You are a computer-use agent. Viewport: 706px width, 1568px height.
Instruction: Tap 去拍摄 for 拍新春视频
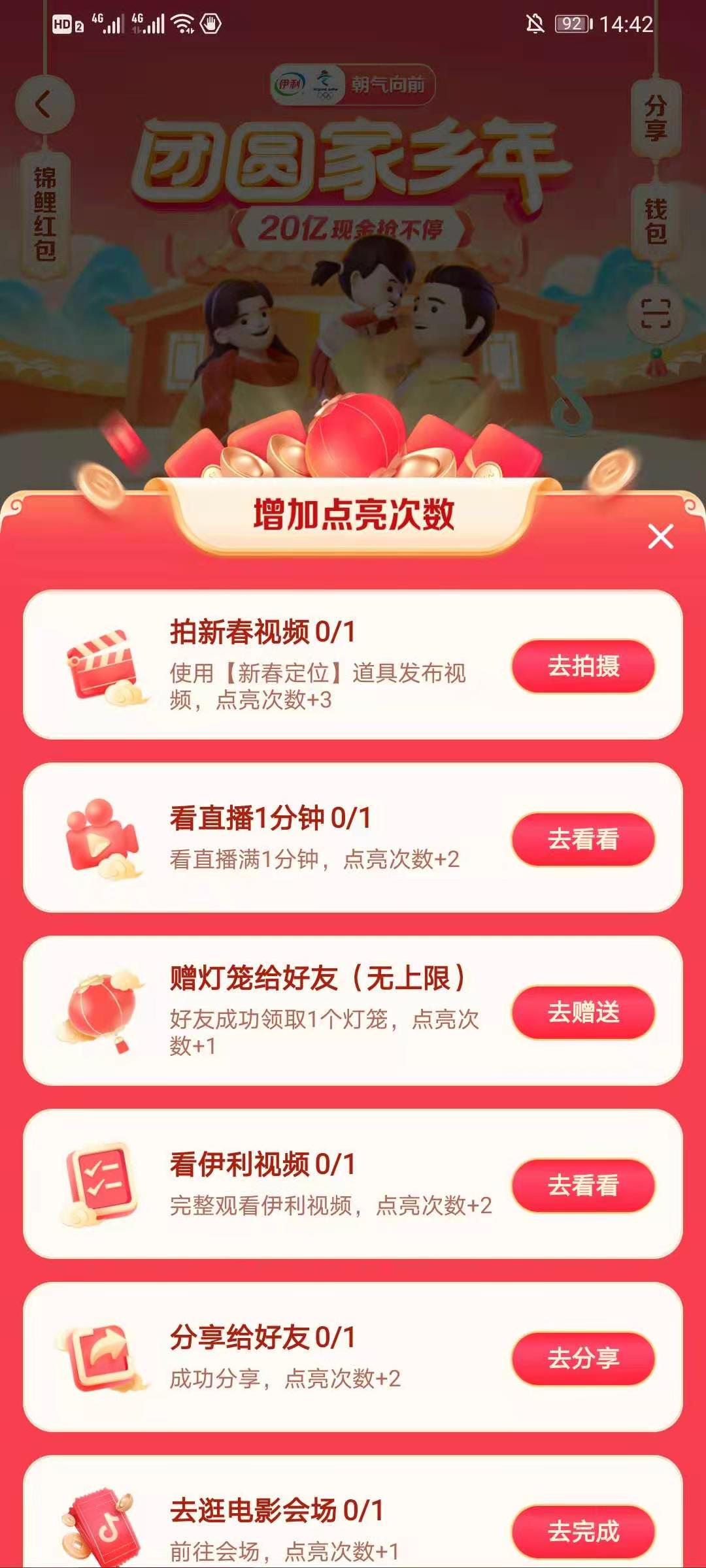[x=583, y=666]
